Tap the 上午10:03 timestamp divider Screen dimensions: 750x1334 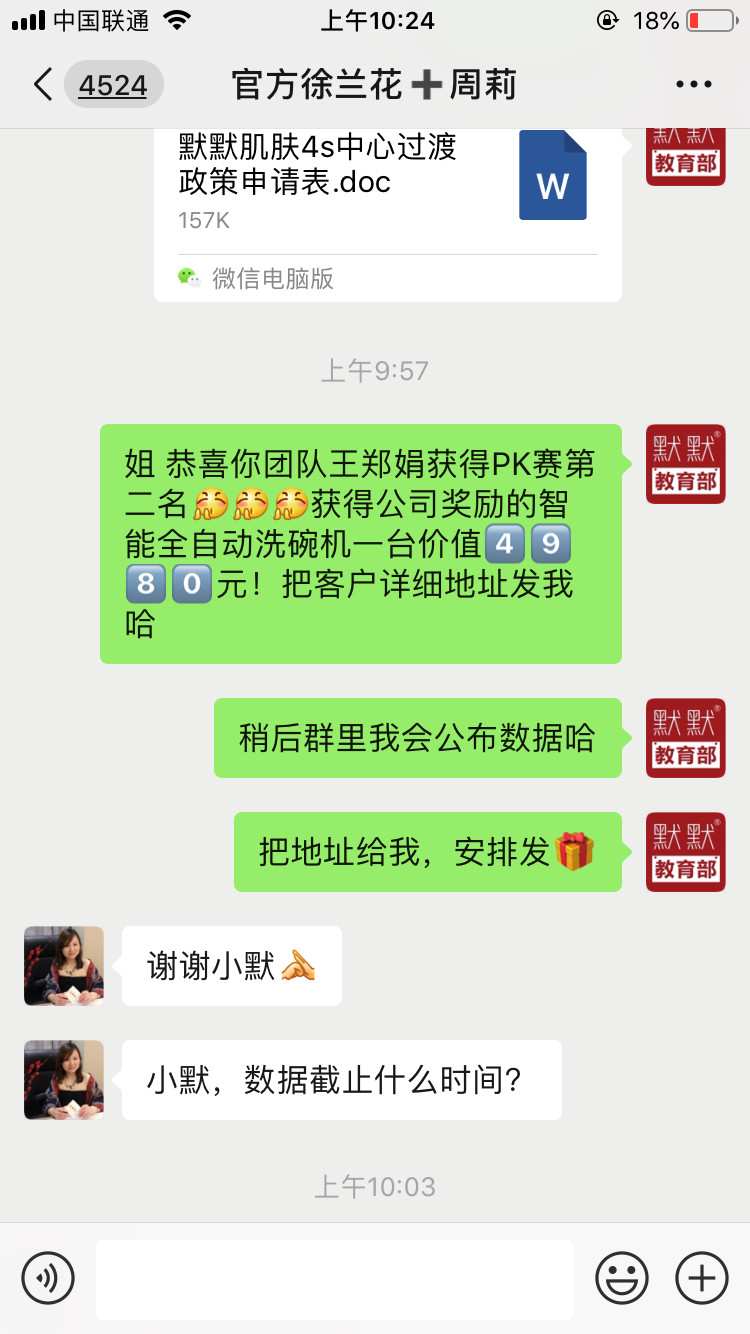(374, 1187)
